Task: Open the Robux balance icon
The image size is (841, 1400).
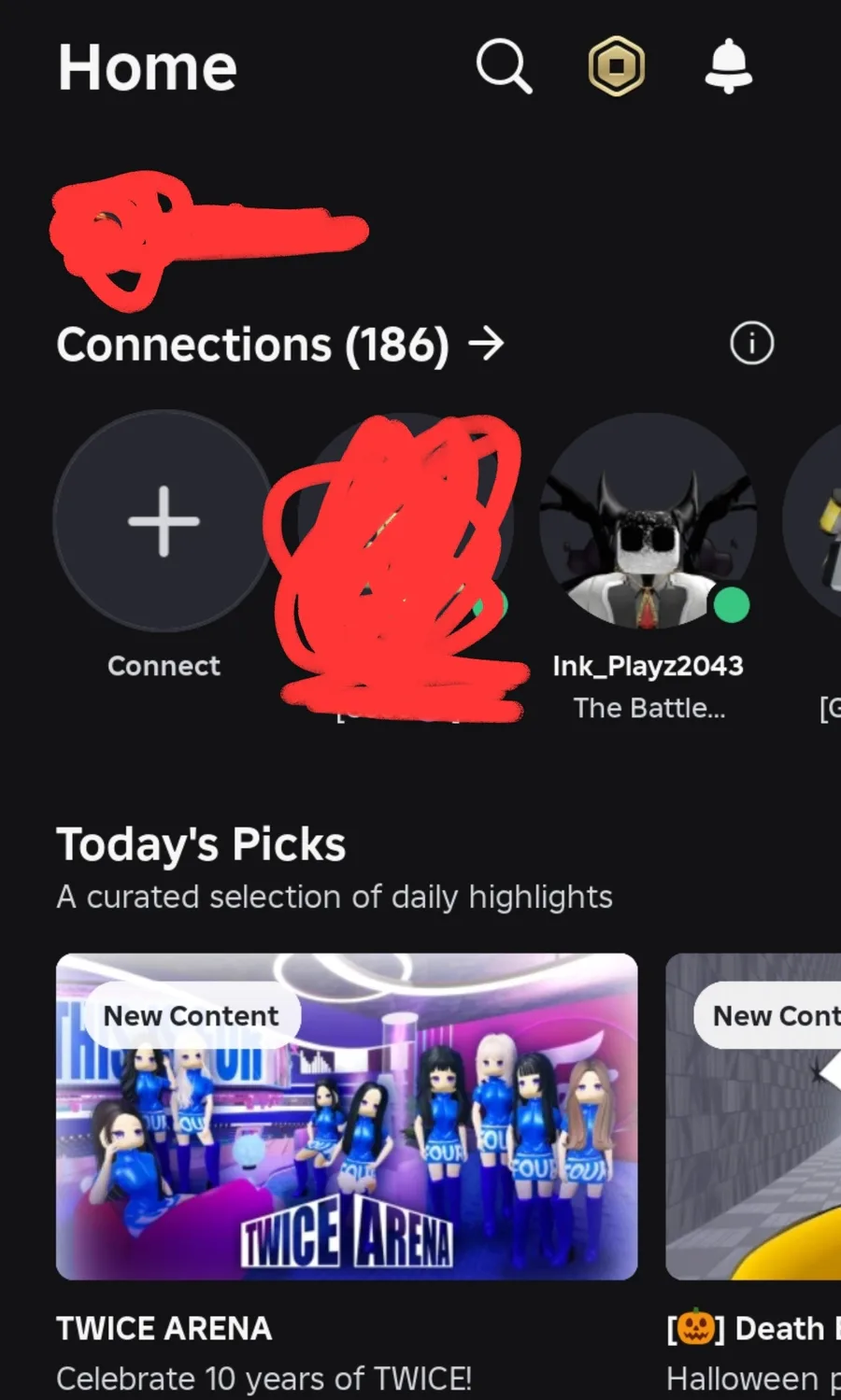Action: 617,66
